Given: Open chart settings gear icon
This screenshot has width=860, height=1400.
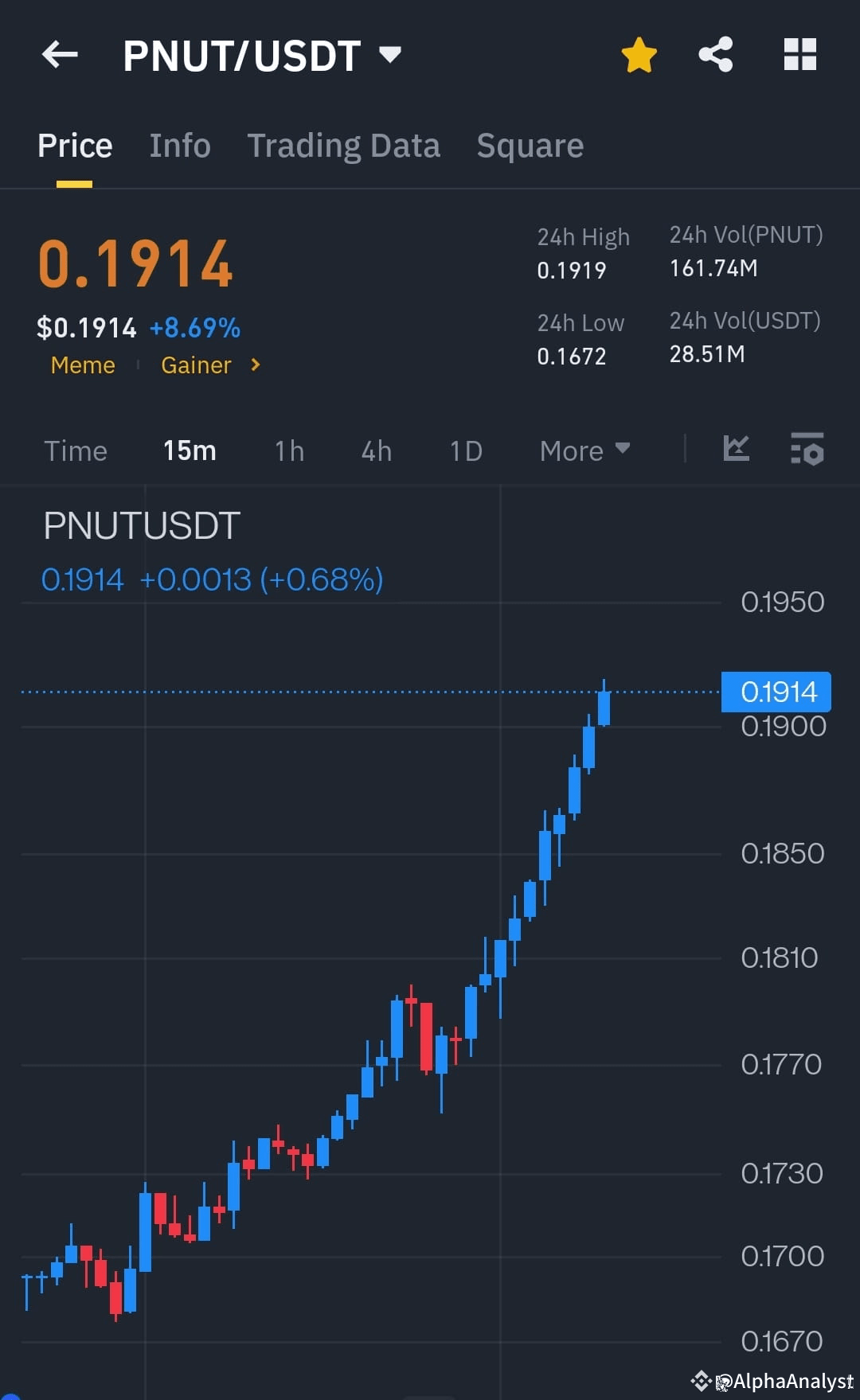Looking at the screenshot, I should click(807, 450).
